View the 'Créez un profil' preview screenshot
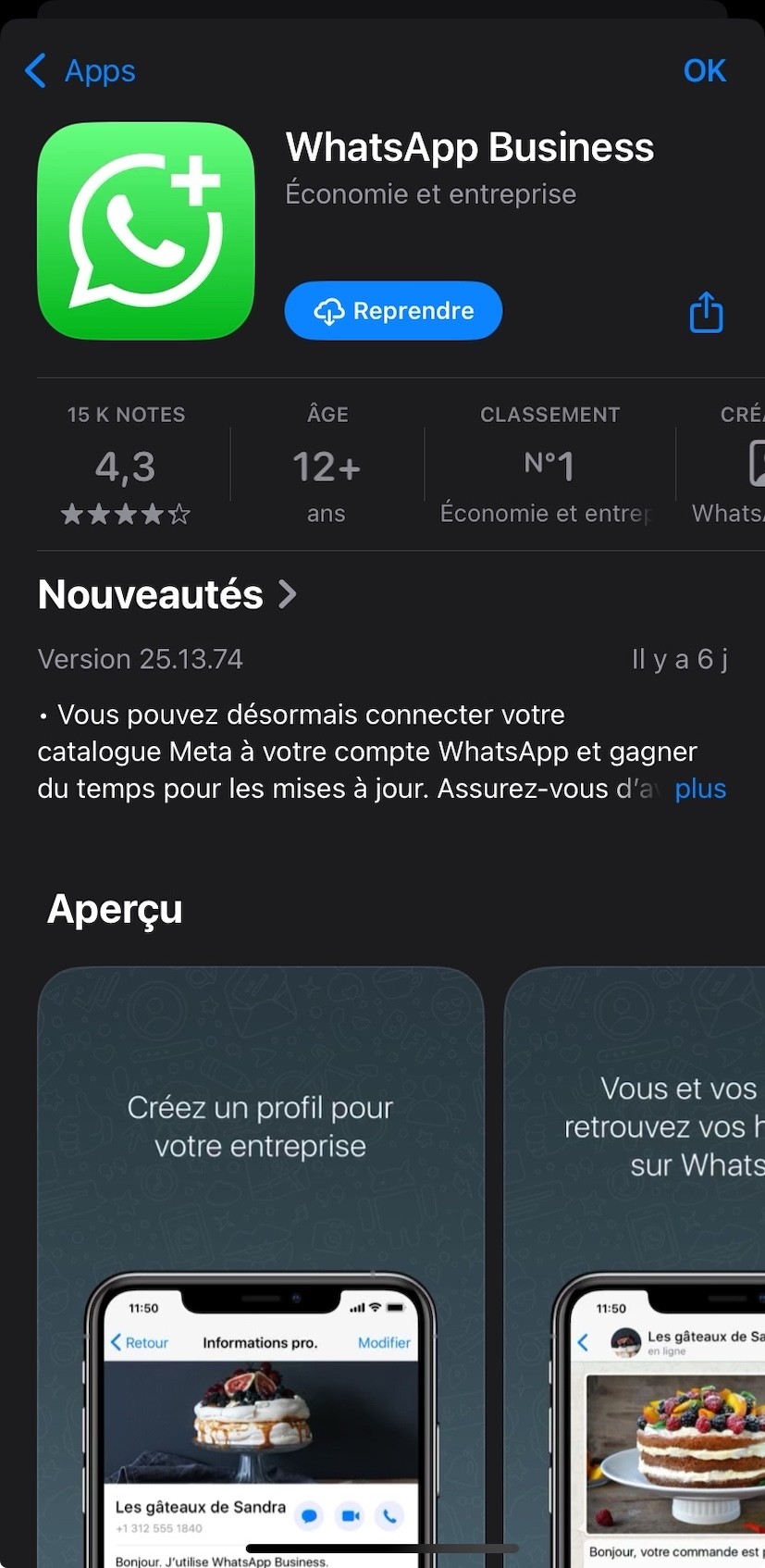This screenshot has height=1568, width=765. click(x=260, y=1259)
